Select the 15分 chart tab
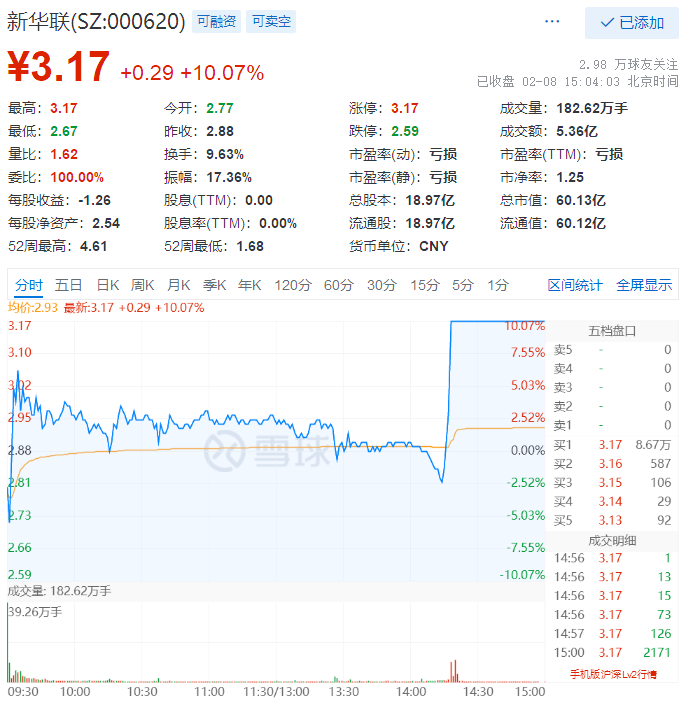The height and width of the screenshot is (712, 695). 425,285
